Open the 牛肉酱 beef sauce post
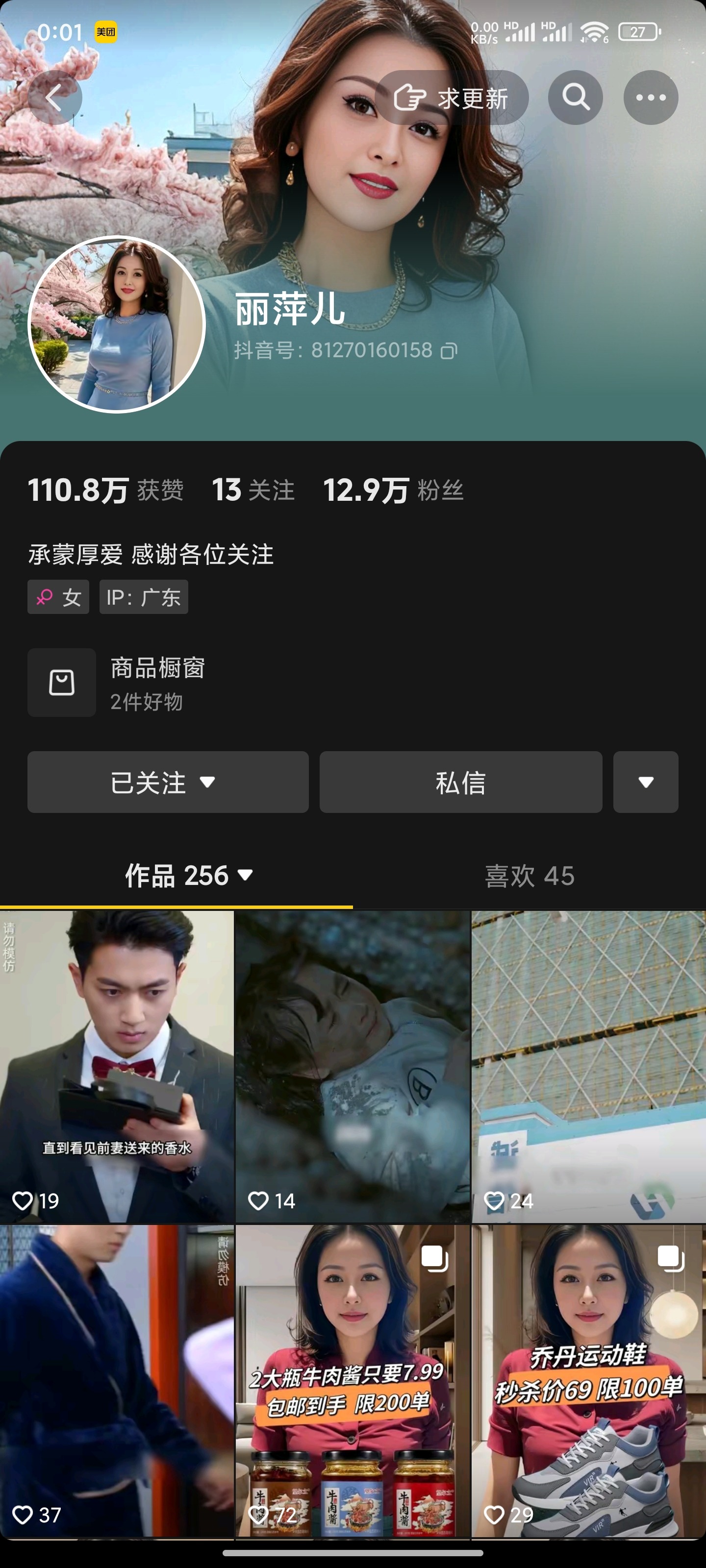Screen dimensions: 706x1568 pyautogui.click(x=353, y=1381)
